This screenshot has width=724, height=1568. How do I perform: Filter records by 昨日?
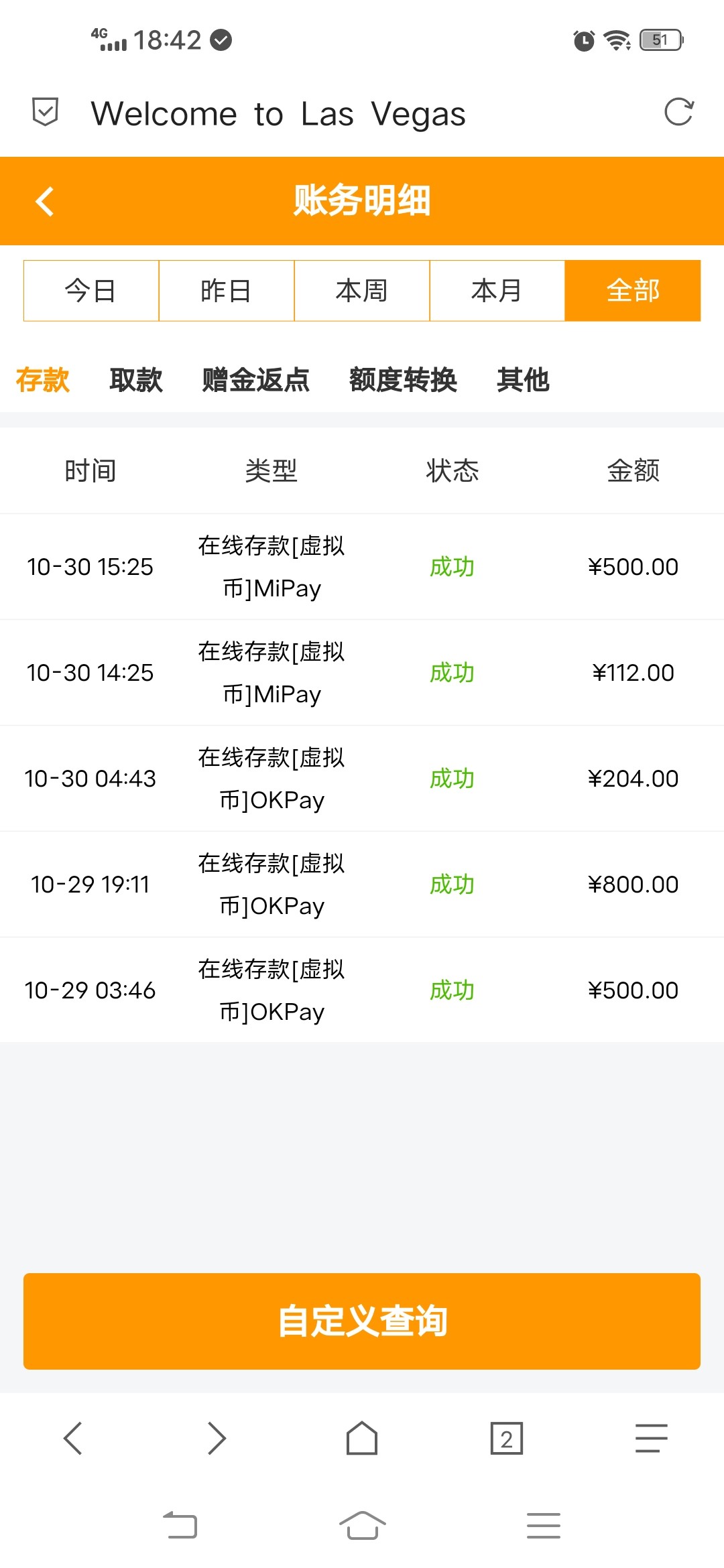click(227, 291)
